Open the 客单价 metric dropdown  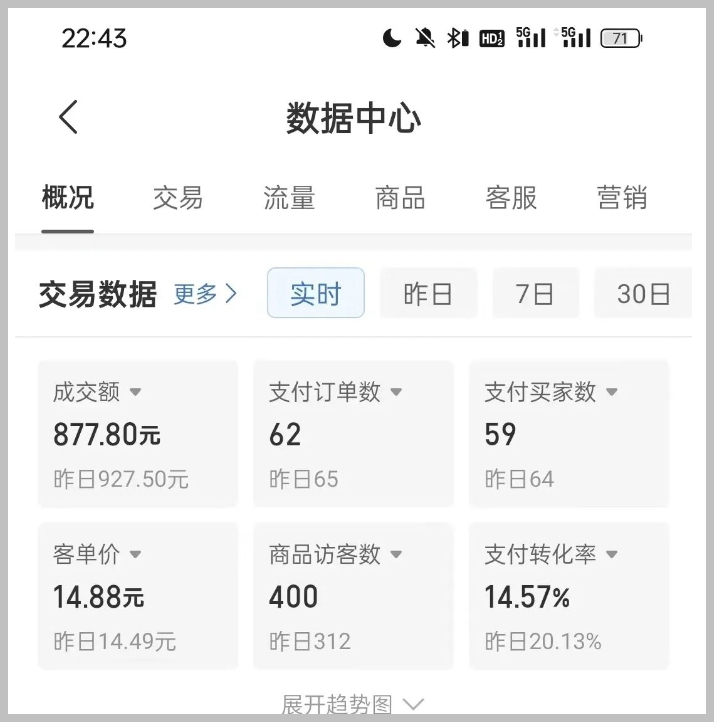(135, 554)
